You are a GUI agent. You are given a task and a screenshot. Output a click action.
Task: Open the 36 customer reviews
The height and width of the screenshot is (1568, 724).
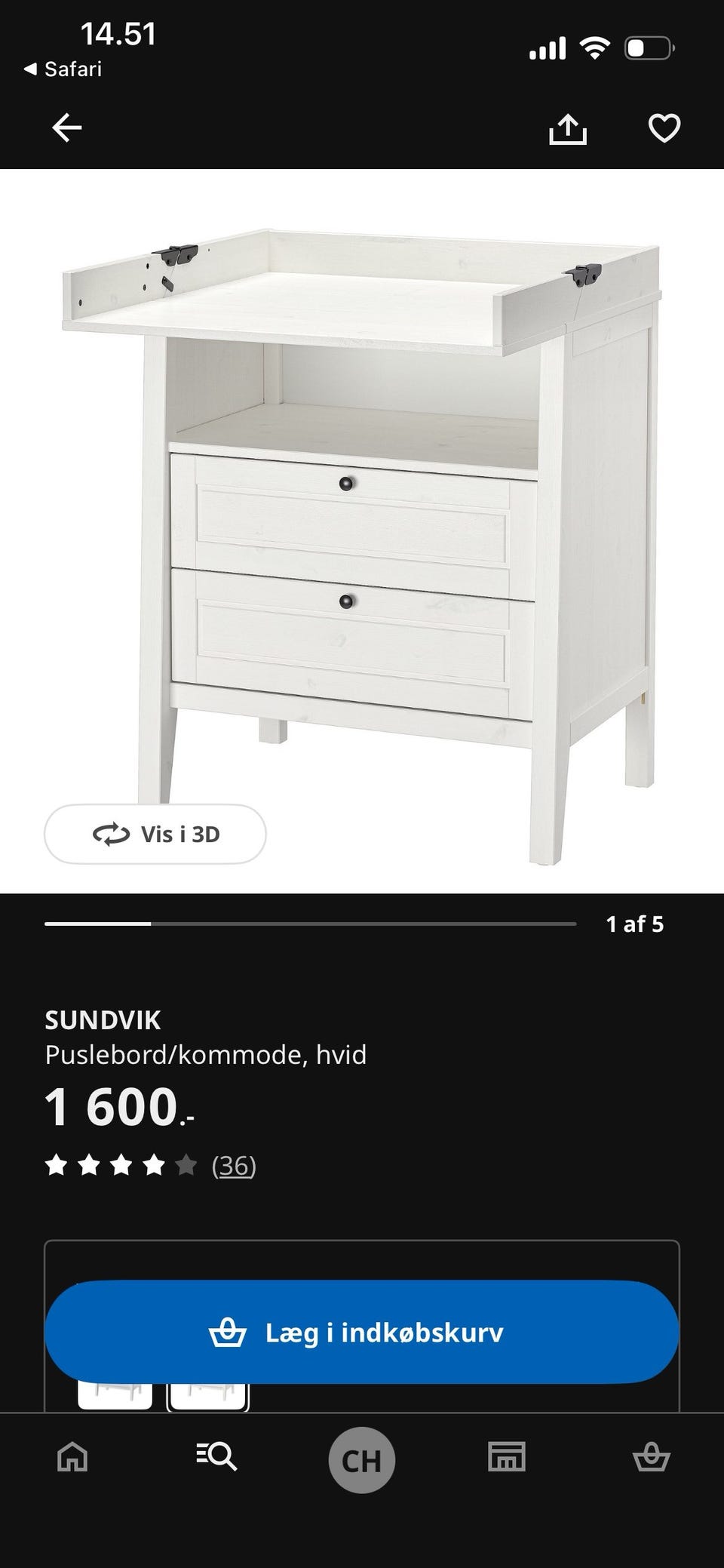tap(234, 1166)
